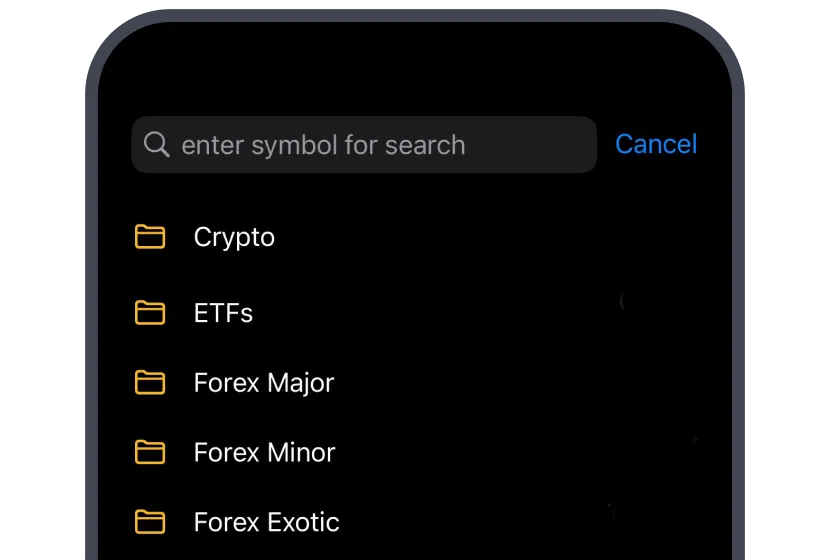The height and width of the screenshot is (560, 832).
Task: Tap the symbol search field
Action: pos(364,145)
